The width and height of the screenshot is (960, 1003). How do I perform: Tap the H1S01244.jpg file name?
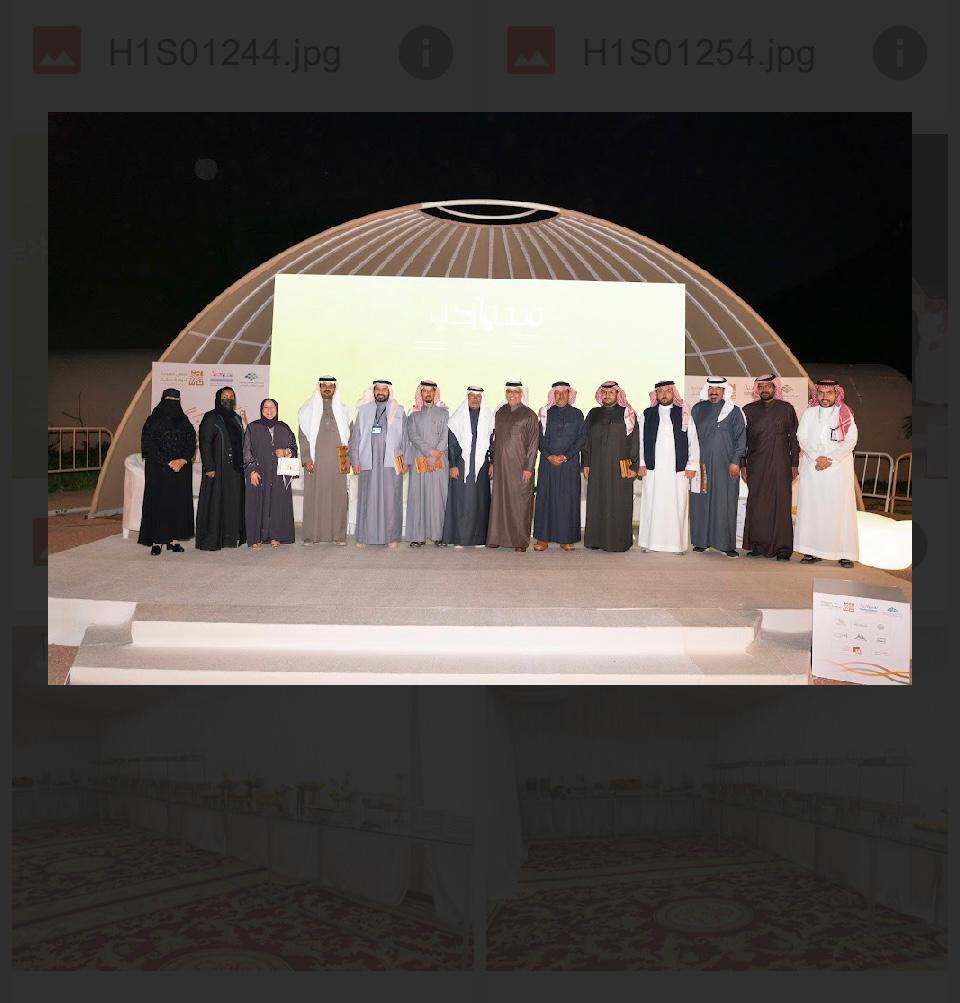(x=224, y=53)
